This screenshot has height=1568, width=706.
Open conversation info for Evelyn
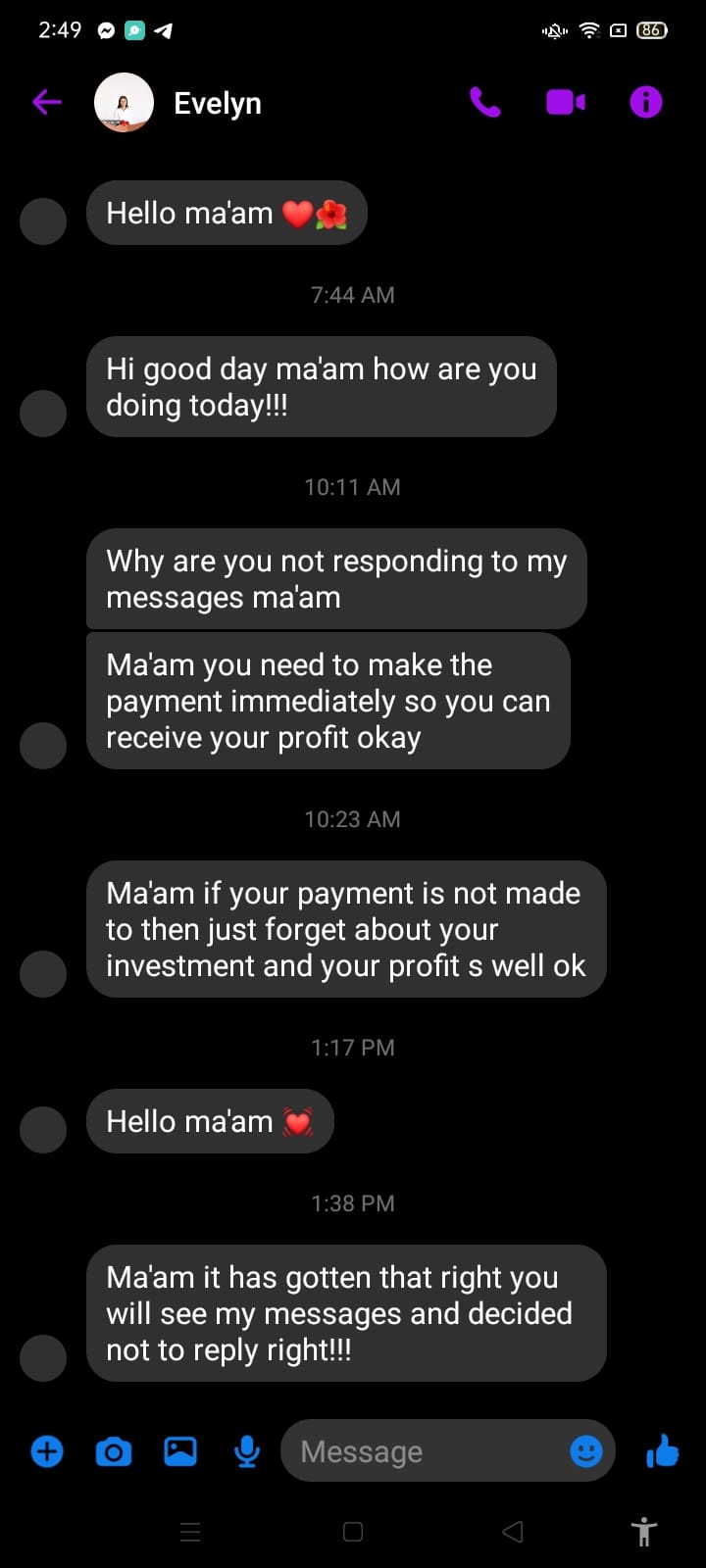tap(645, 102)
